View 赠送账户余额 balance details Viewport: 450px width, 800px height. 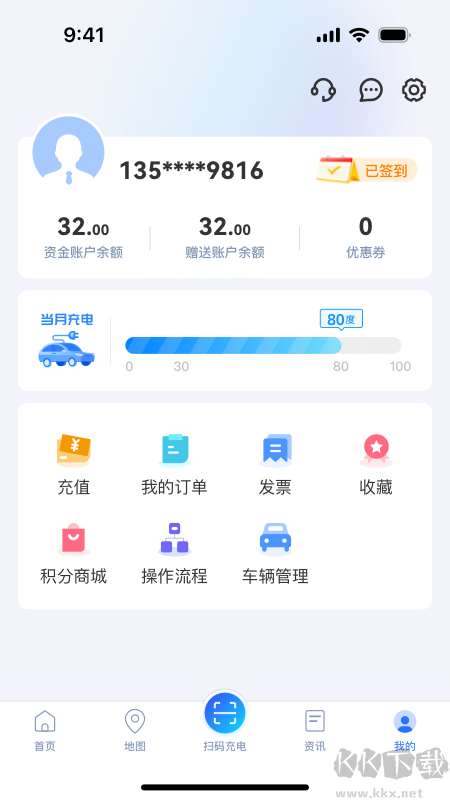[x=224, y=238]
